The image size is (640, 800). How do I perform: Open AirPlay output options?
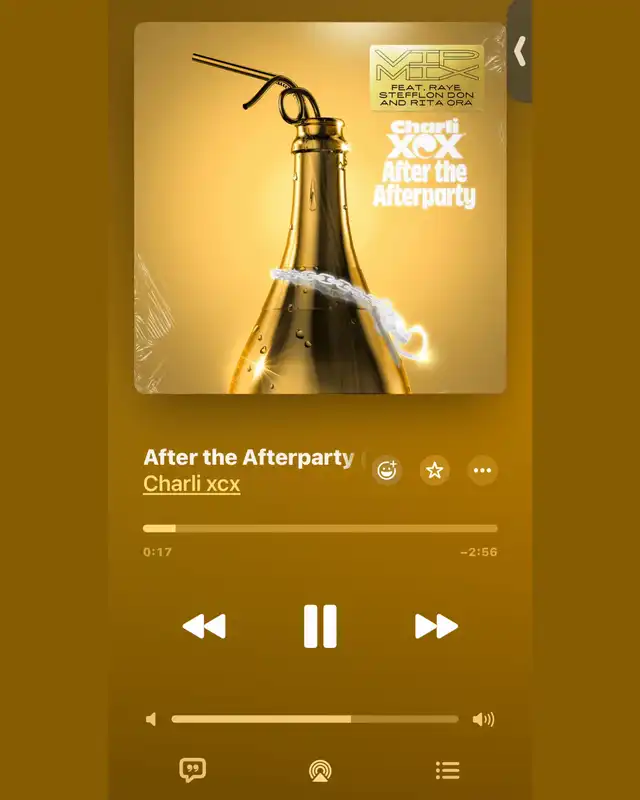pyautogui.click(x=320, y=770)
